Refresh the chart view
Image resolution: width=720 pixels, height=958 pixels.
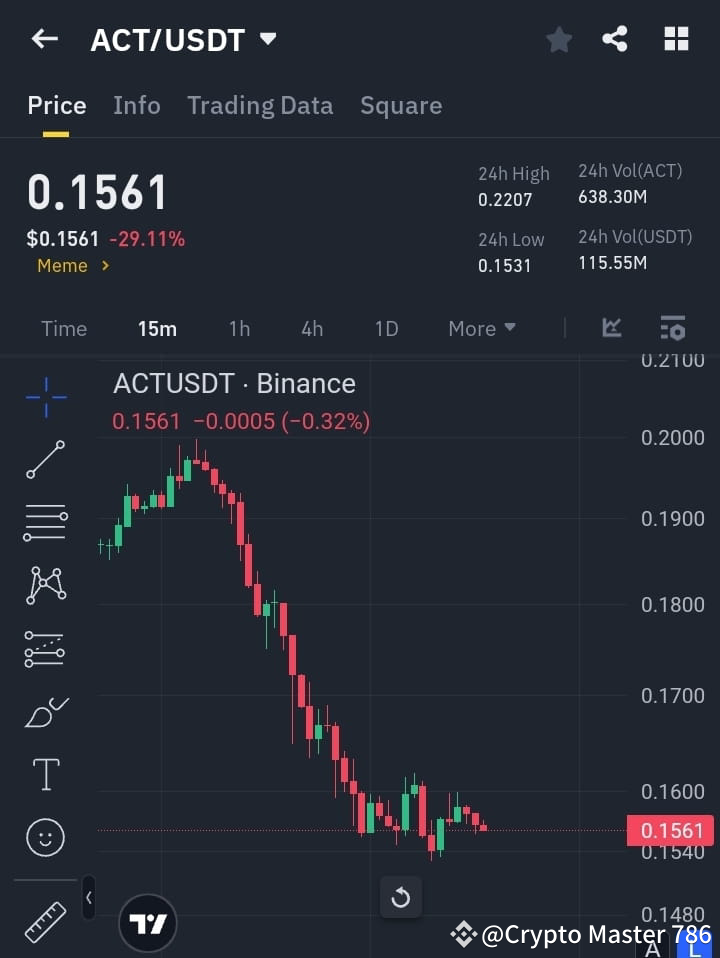click(401, 898)
